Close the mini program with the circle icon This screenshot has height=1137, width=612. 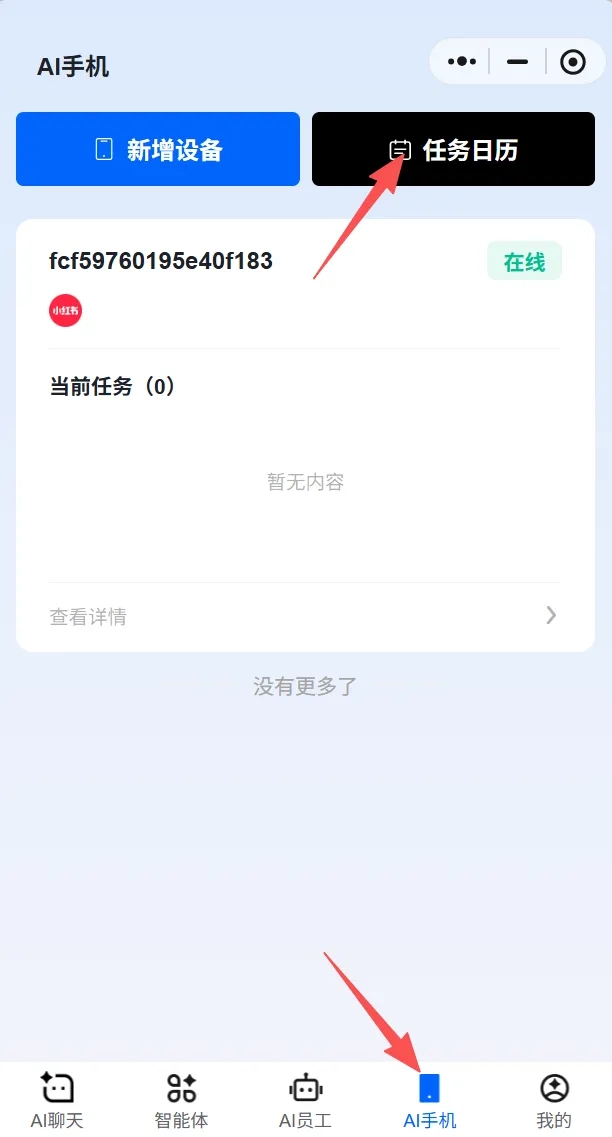pyautogui.click(x=573, y=62)
